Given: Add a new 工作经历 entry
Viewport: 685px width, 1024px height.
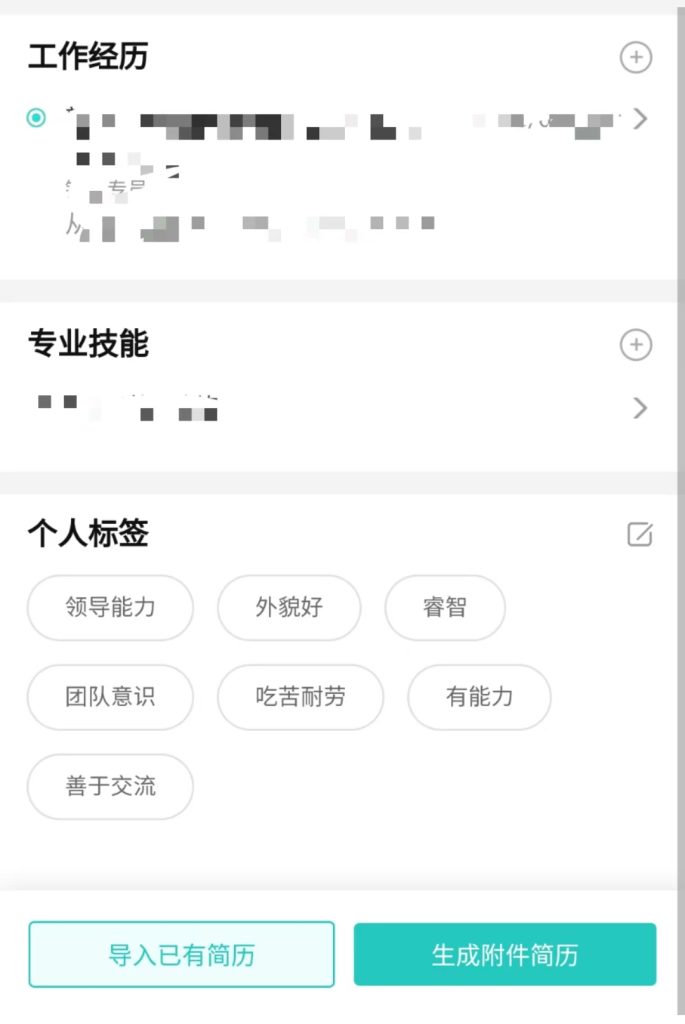Looking at the screenshot, I should (x=636, y=58).
